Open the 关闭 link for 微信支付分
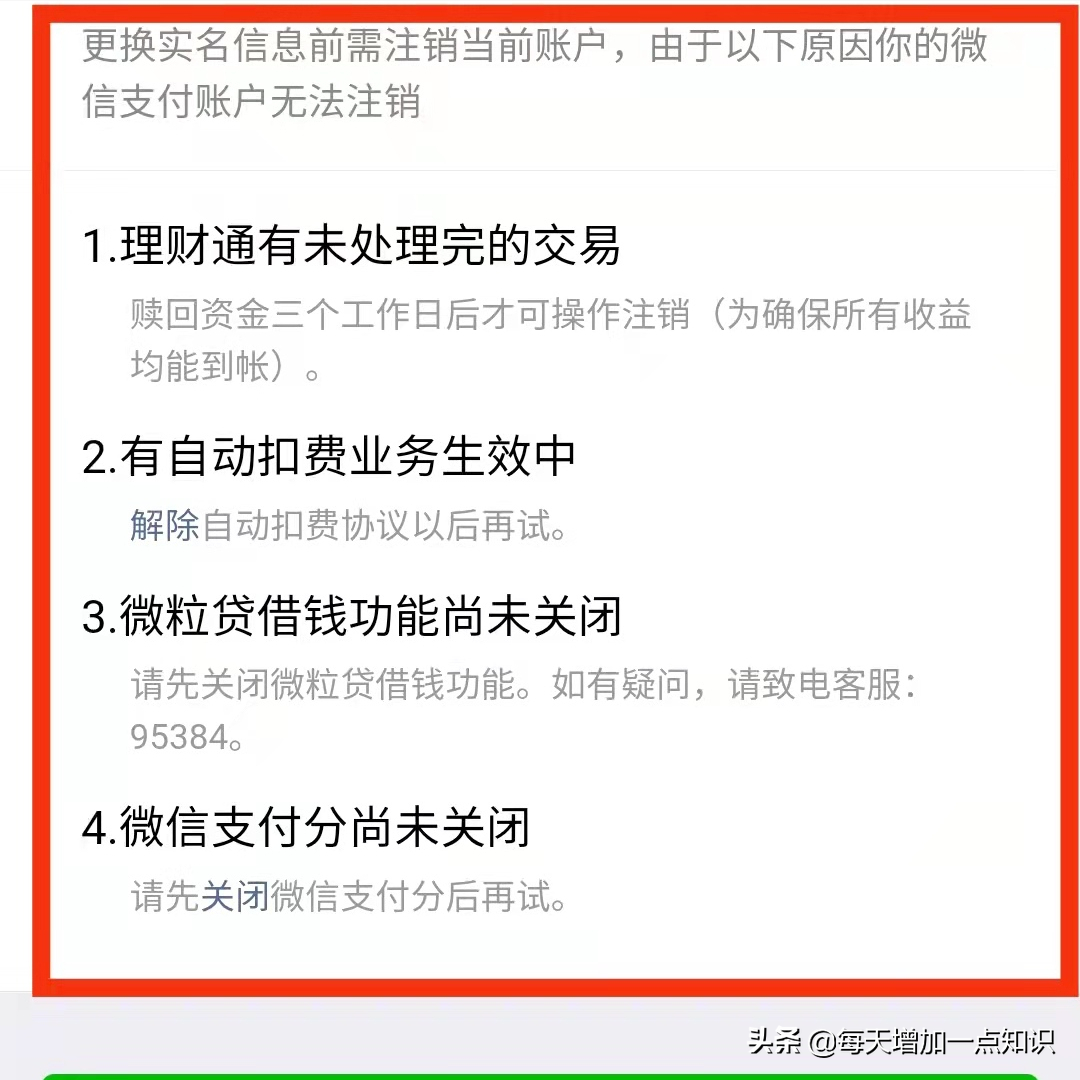Image resolution: width=1080 pixels, height=1080 pixels. 234,895
